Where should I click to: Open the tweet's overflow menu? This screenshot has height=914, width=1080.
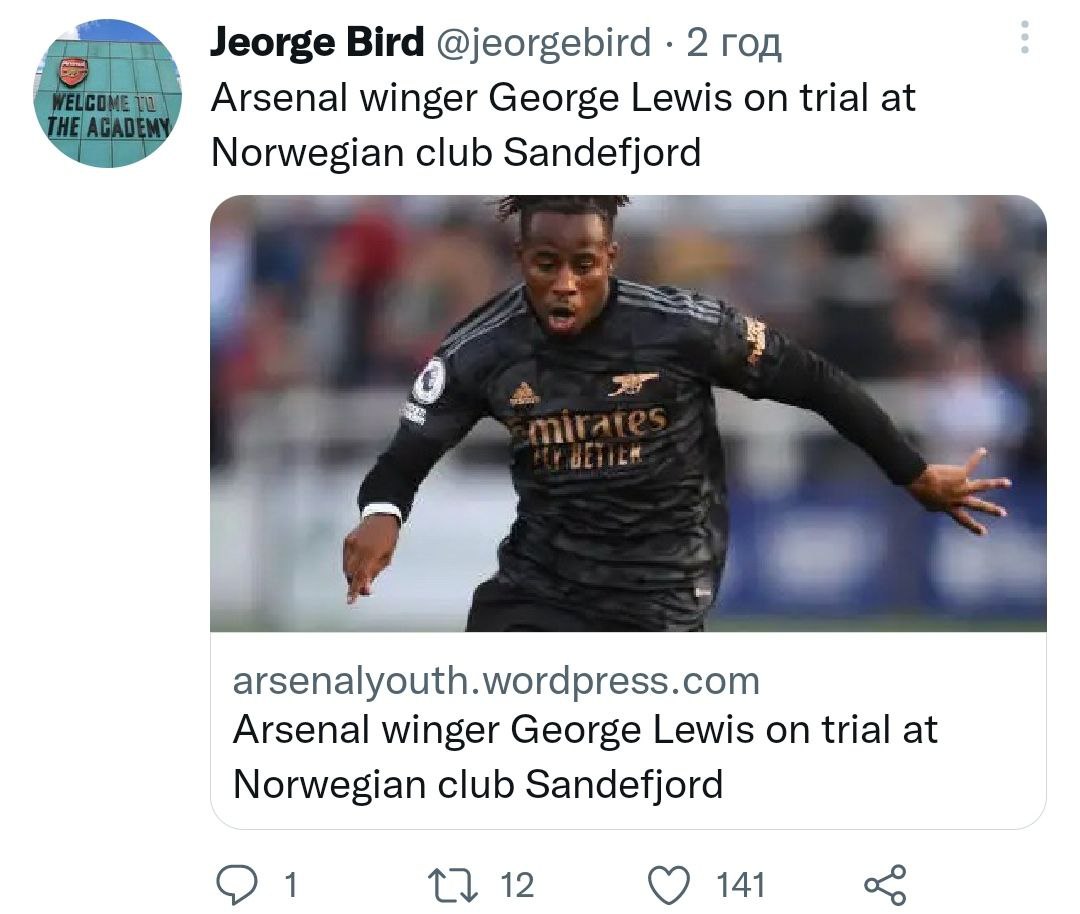[x=1024, y=39]
